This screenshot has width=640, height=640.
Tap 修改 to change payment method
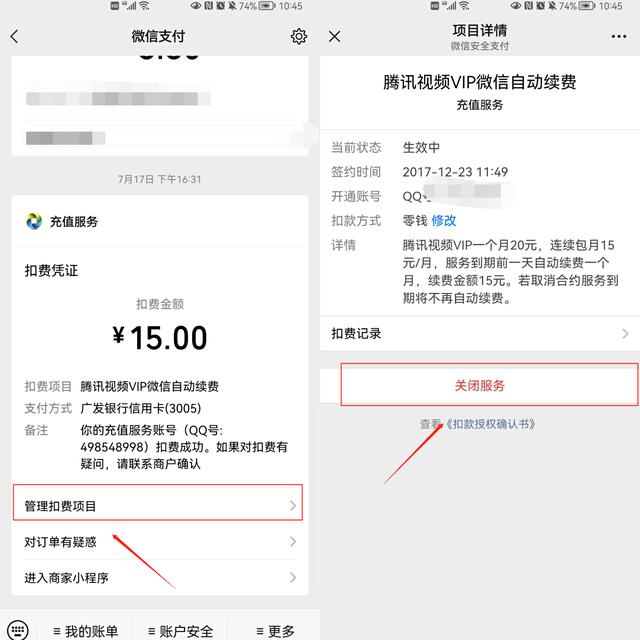pyautogui.click(x=444, y=220)
